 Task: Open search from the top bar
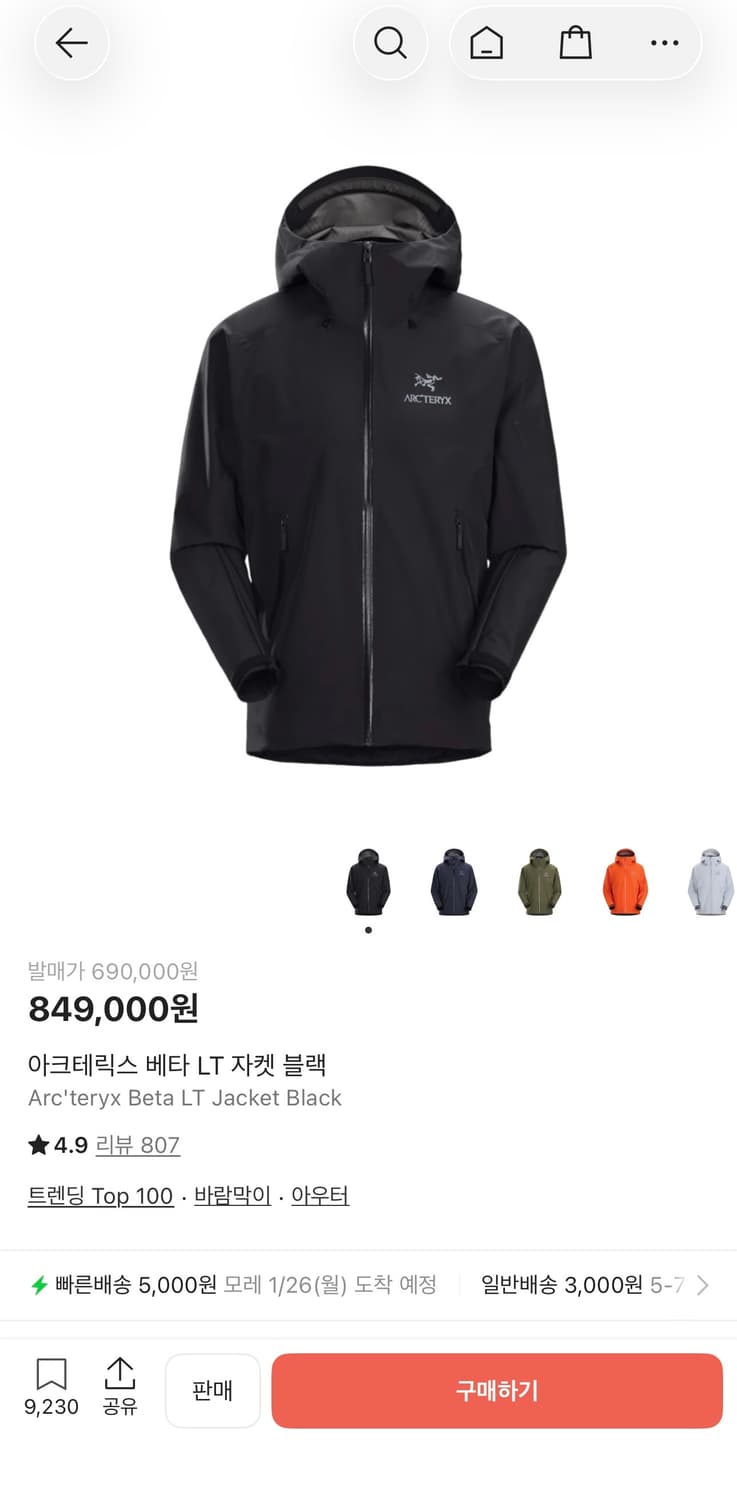tap(391, 43)
